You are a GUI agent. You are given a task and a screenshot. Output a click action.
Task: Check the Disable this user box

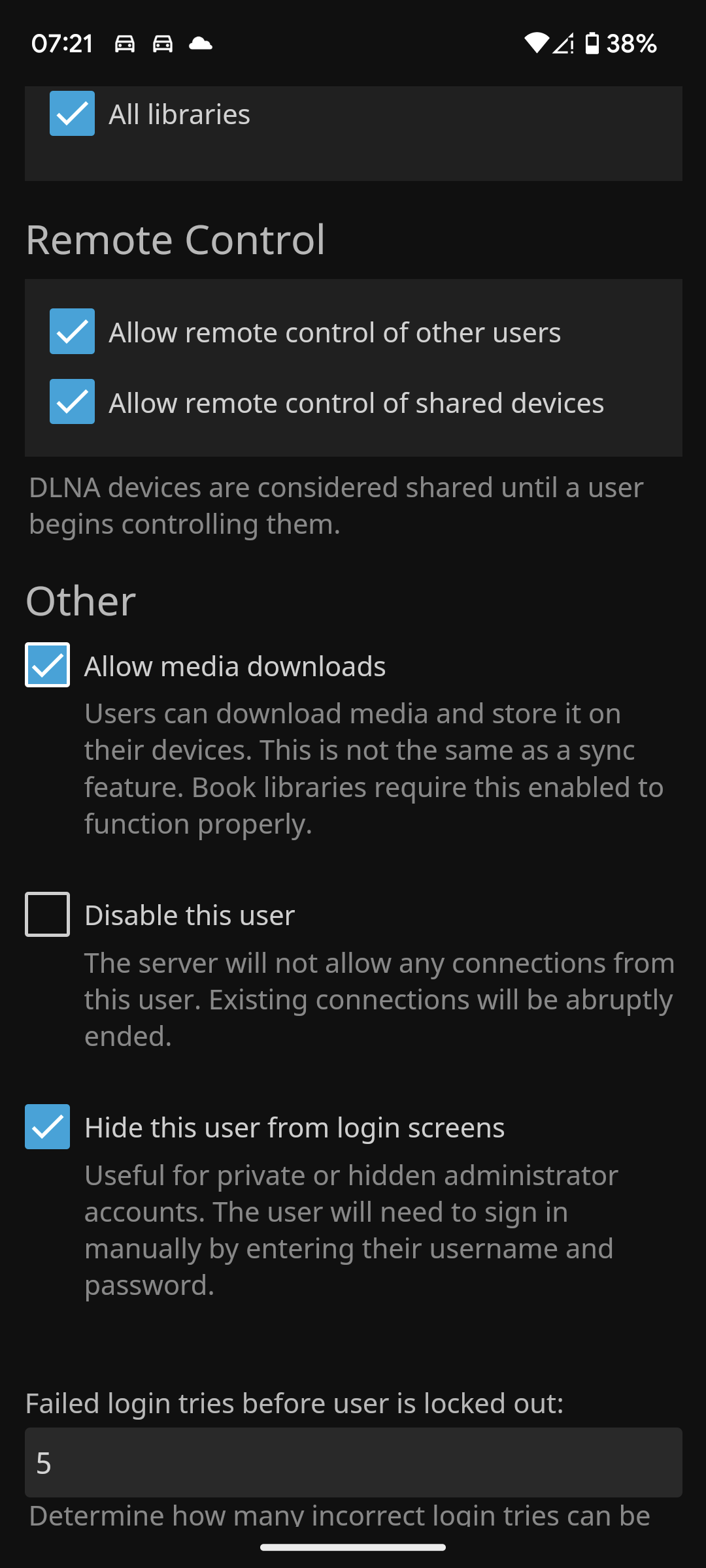coord(47,914)
